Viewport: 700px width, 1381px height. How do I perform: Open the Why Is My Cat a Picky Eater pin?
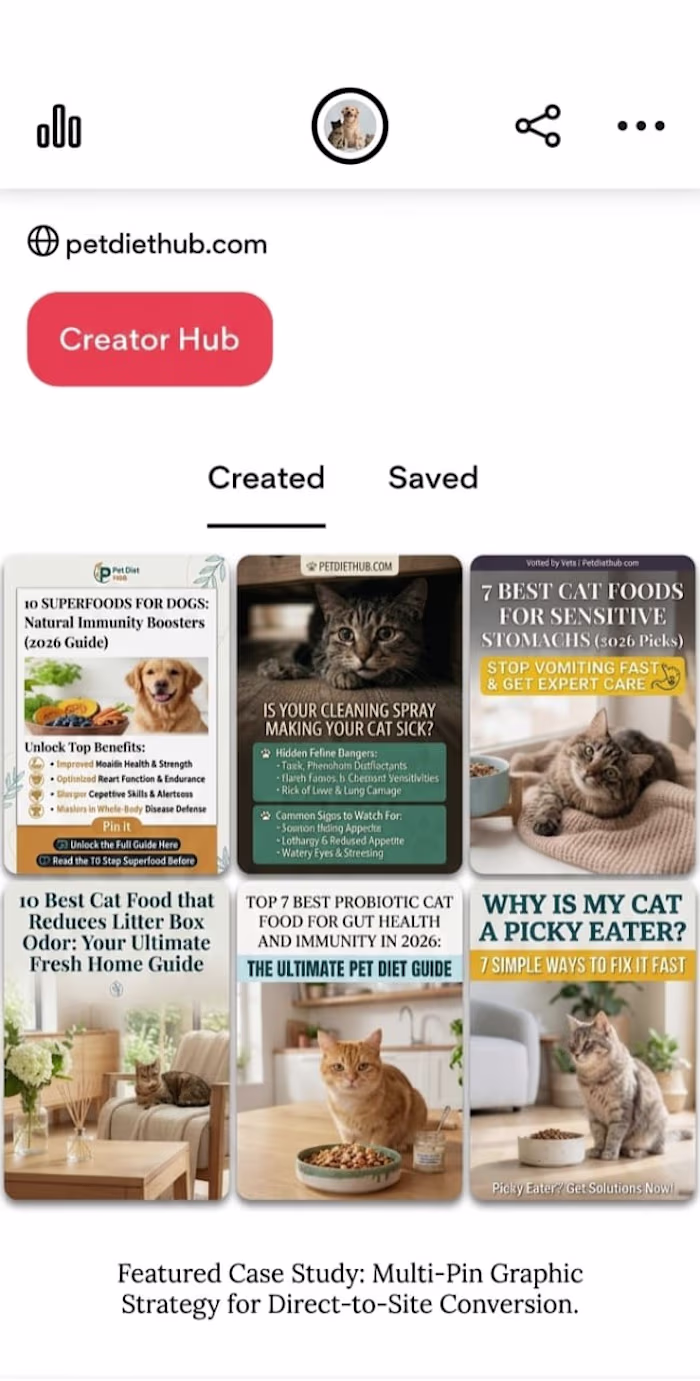[x=583, y=1040]
